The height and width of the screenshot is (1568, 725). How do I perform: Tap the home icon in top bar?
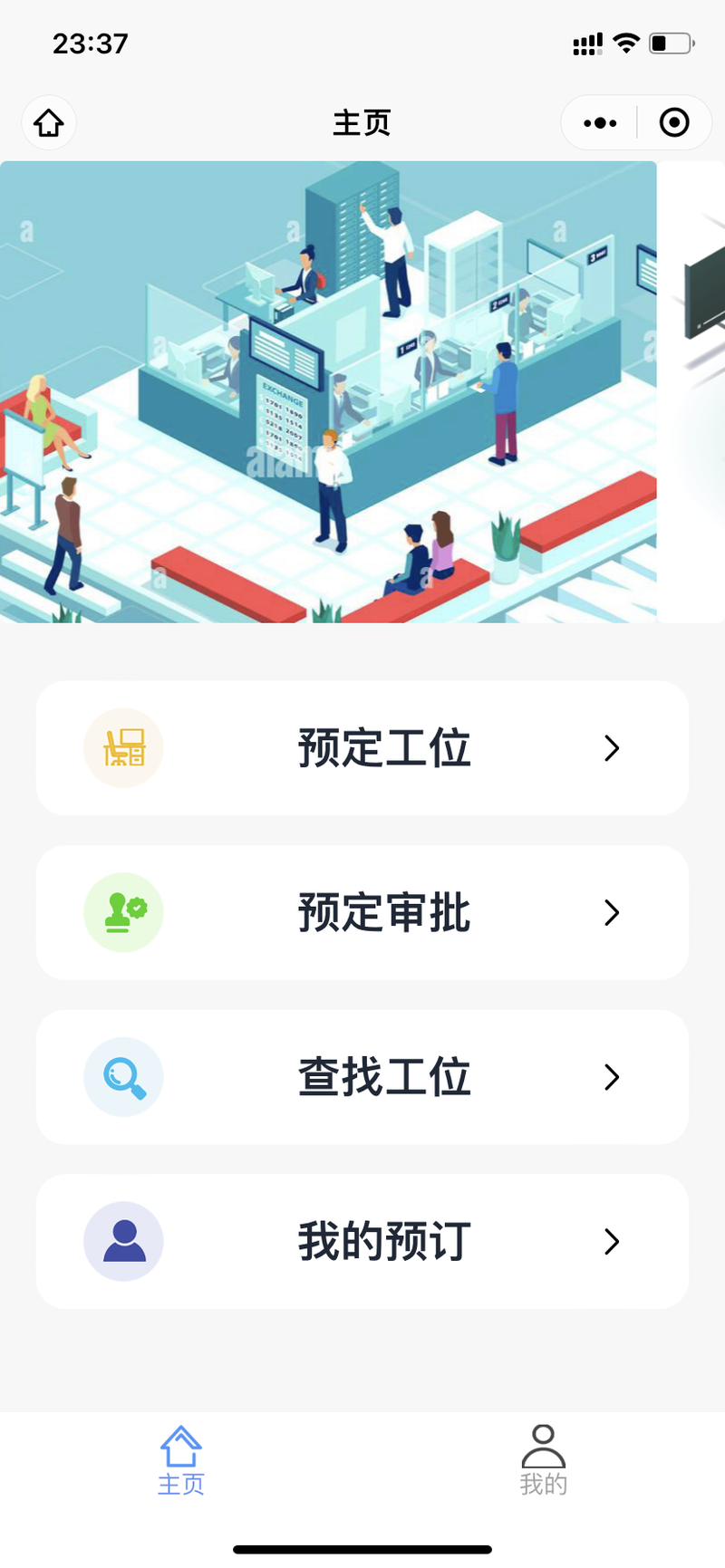tap(49, 122)
